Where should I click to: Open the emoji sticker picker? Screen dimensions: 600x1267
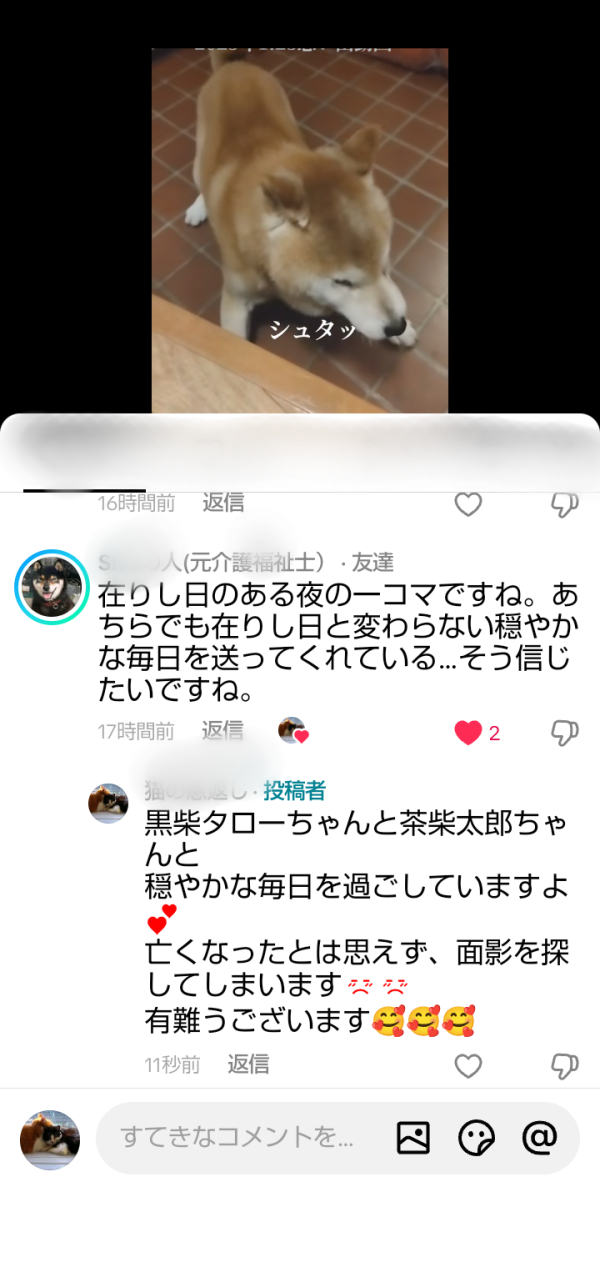(476, 1137)
